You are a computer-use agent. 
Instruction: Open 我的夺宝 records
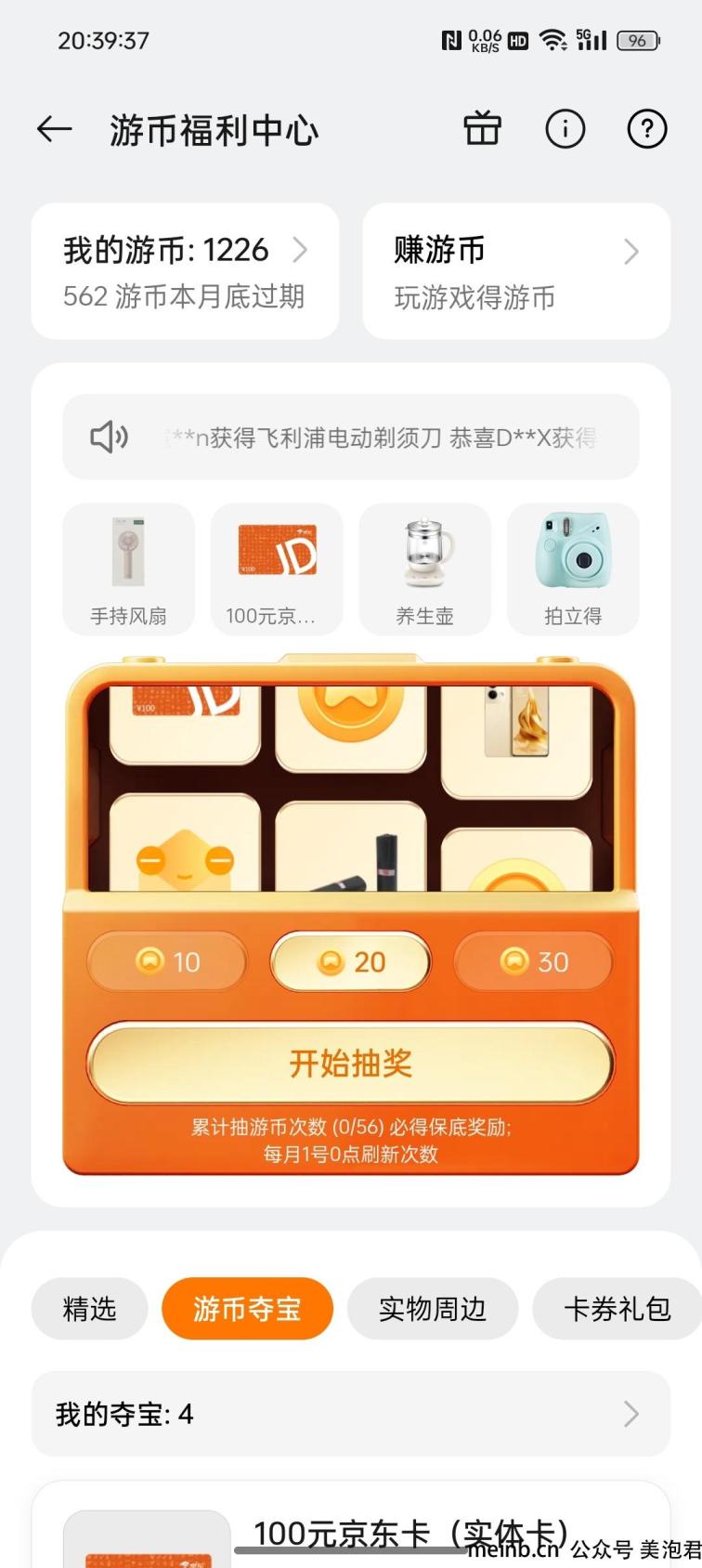click(x=351, y=1414)
